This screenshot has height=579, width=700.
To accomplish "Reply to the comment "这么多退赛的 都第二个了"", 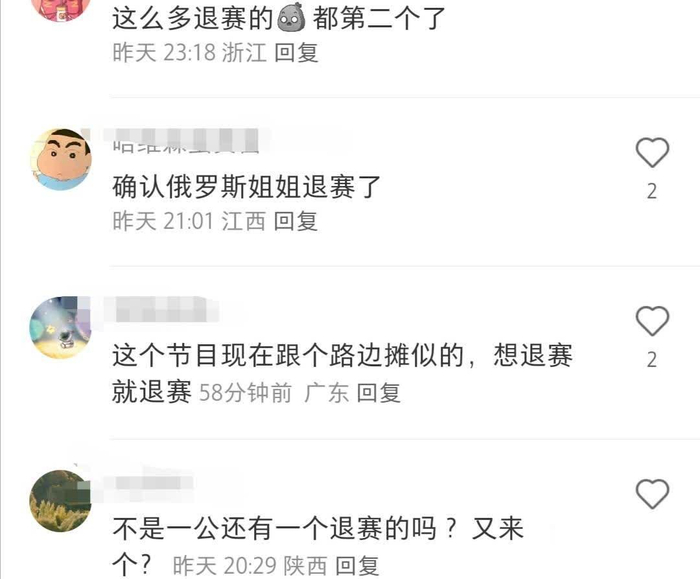I will click(x=296, y=52).
